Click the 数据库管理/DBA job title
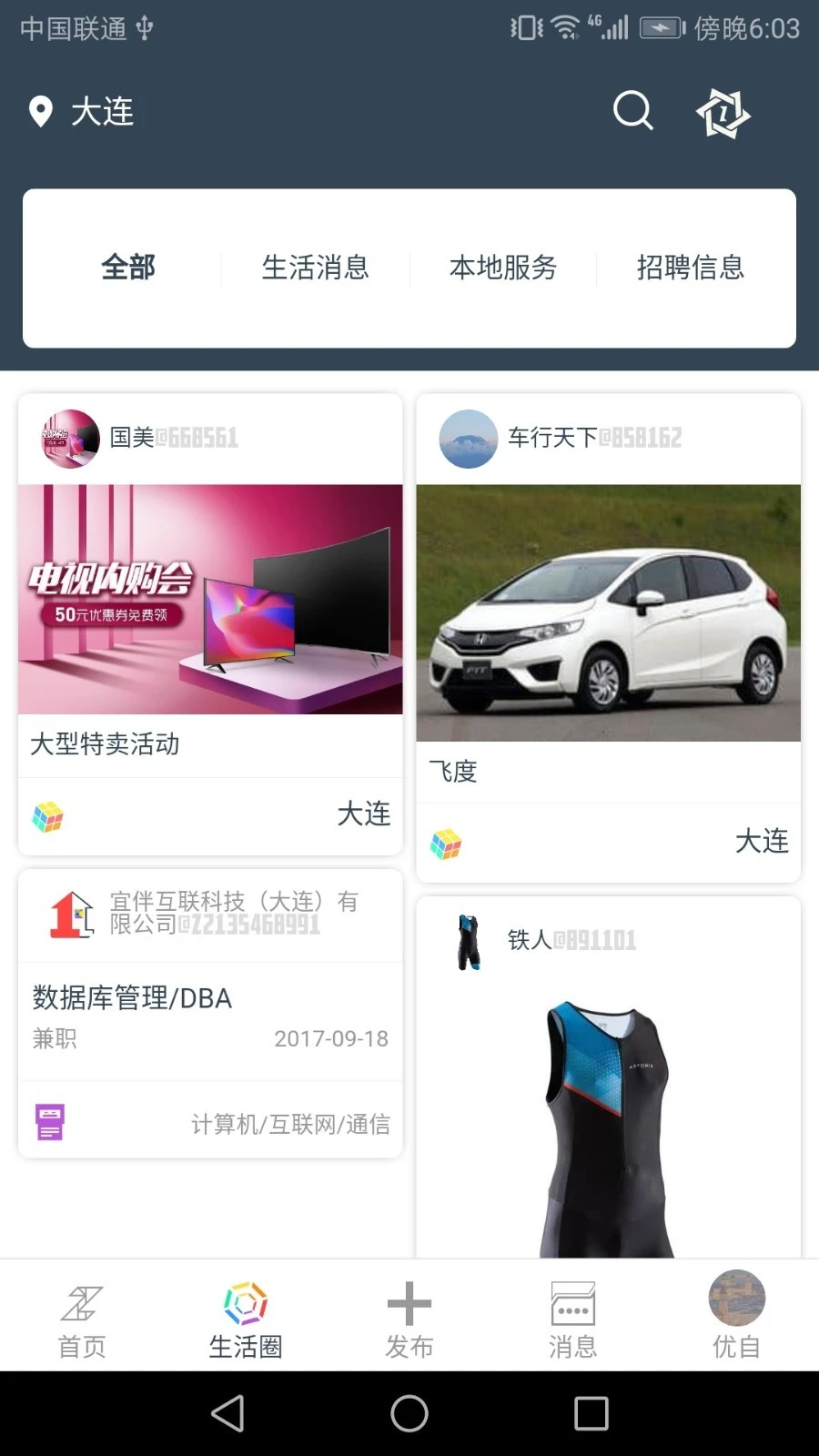819x1456 pixels. [132, 997]
